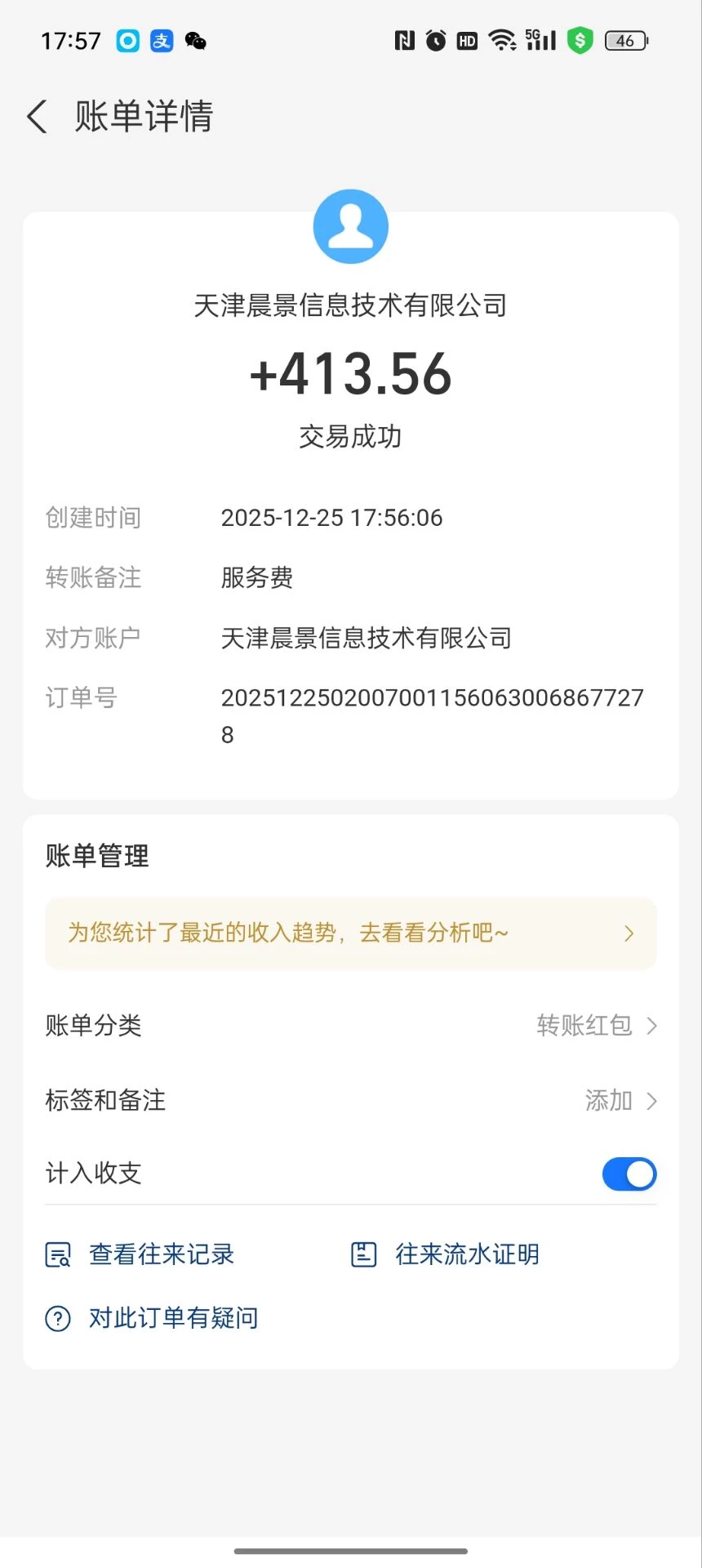The height and width of the screenshot is (1568, 702).
Task: Go back from the 账单详情 page
Action: tap(38, 117)
